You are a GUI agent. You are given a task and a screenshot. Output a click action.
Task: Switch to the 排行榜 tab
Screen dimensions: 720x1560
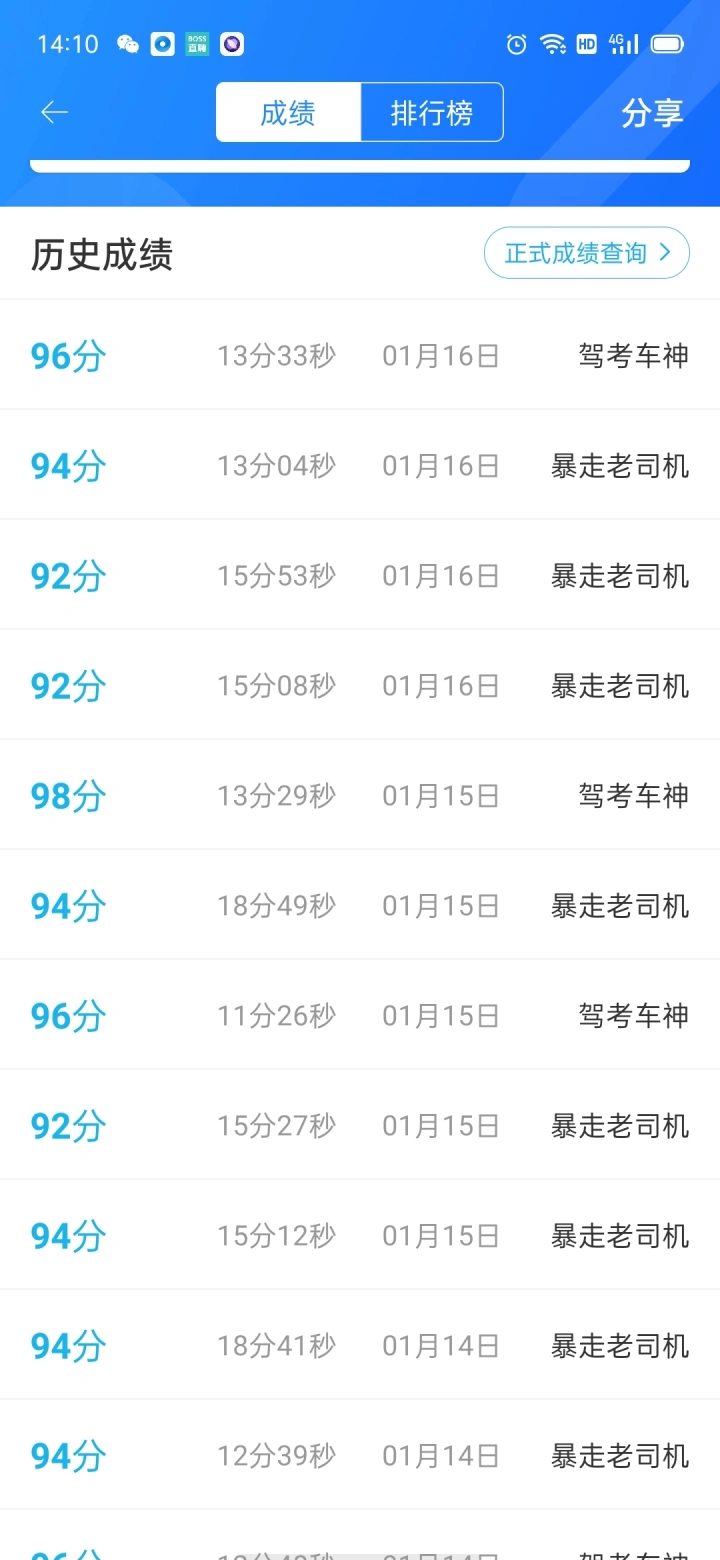(x=431, y=113)
